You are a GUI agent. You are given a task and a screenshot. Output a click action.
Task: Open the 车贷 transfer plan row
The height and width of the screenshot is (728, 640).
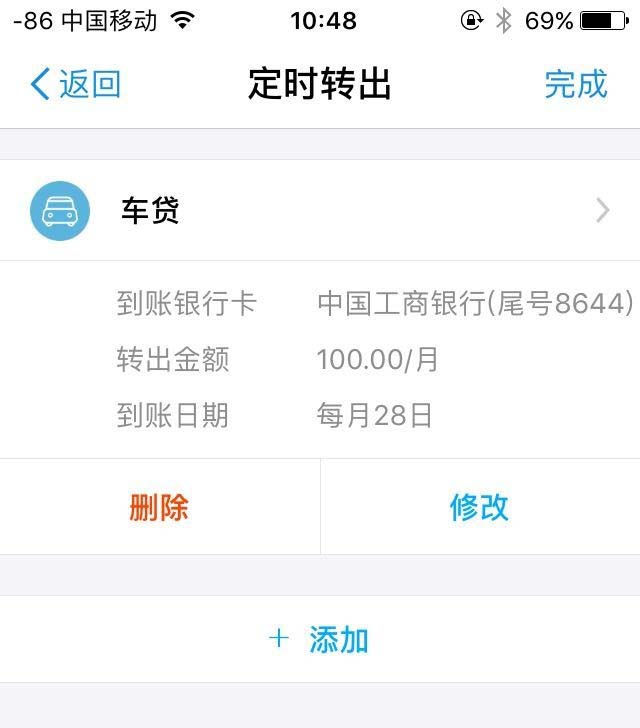(x=320, y=211)
